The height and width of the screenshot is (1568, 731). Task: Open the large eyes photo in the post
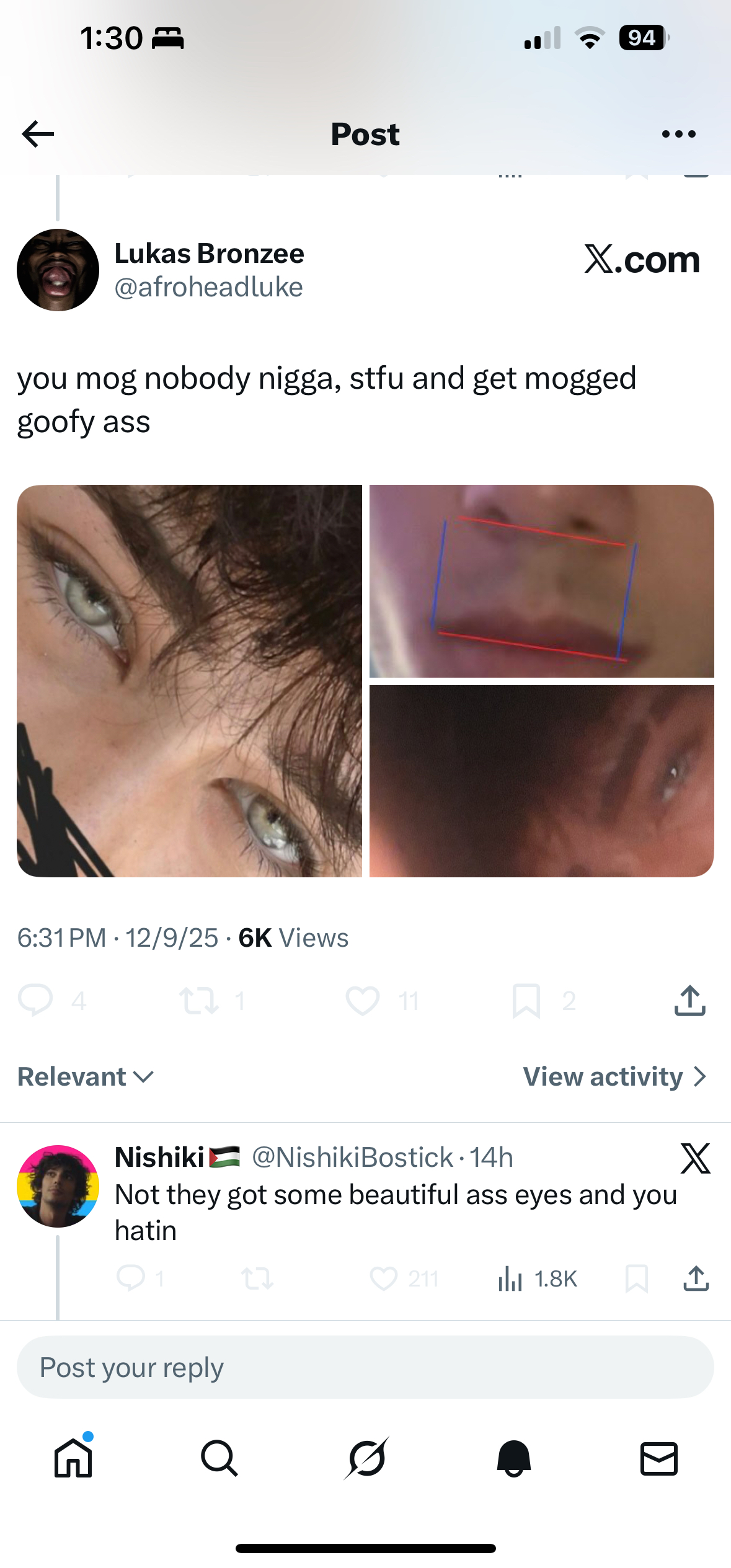pyautogui.click(x=189, y=681)
